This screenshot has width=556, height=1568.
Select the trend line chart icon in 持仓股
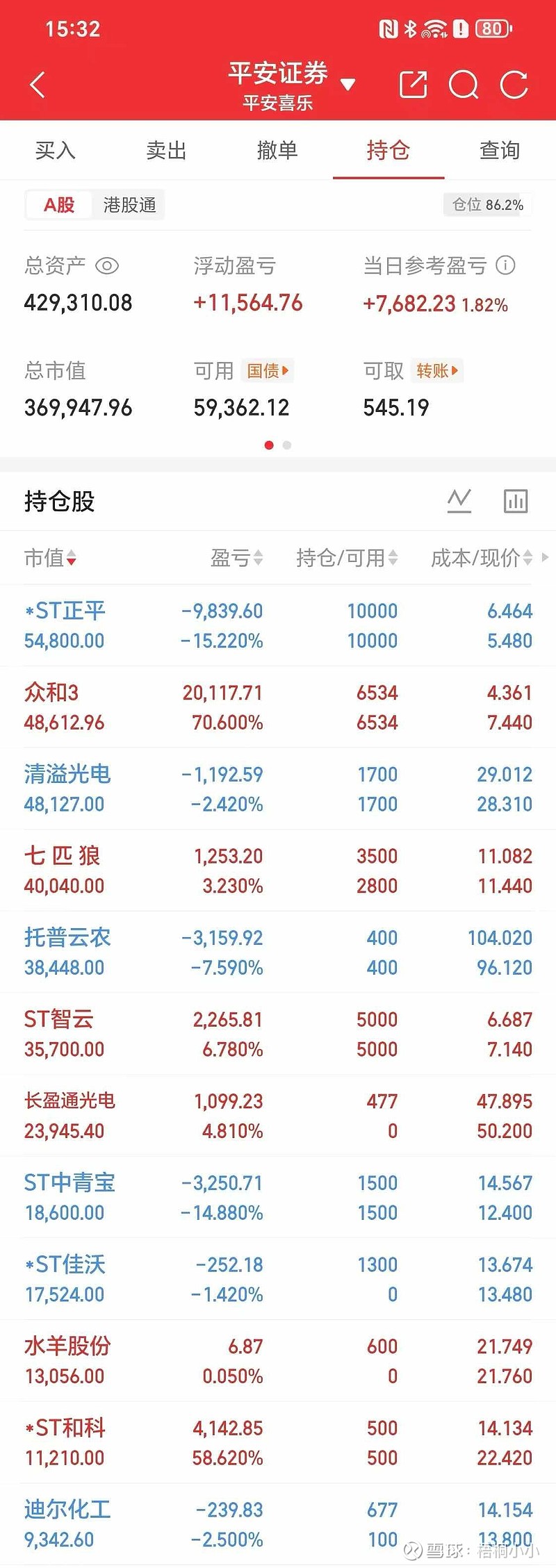(x=458, y=500)
